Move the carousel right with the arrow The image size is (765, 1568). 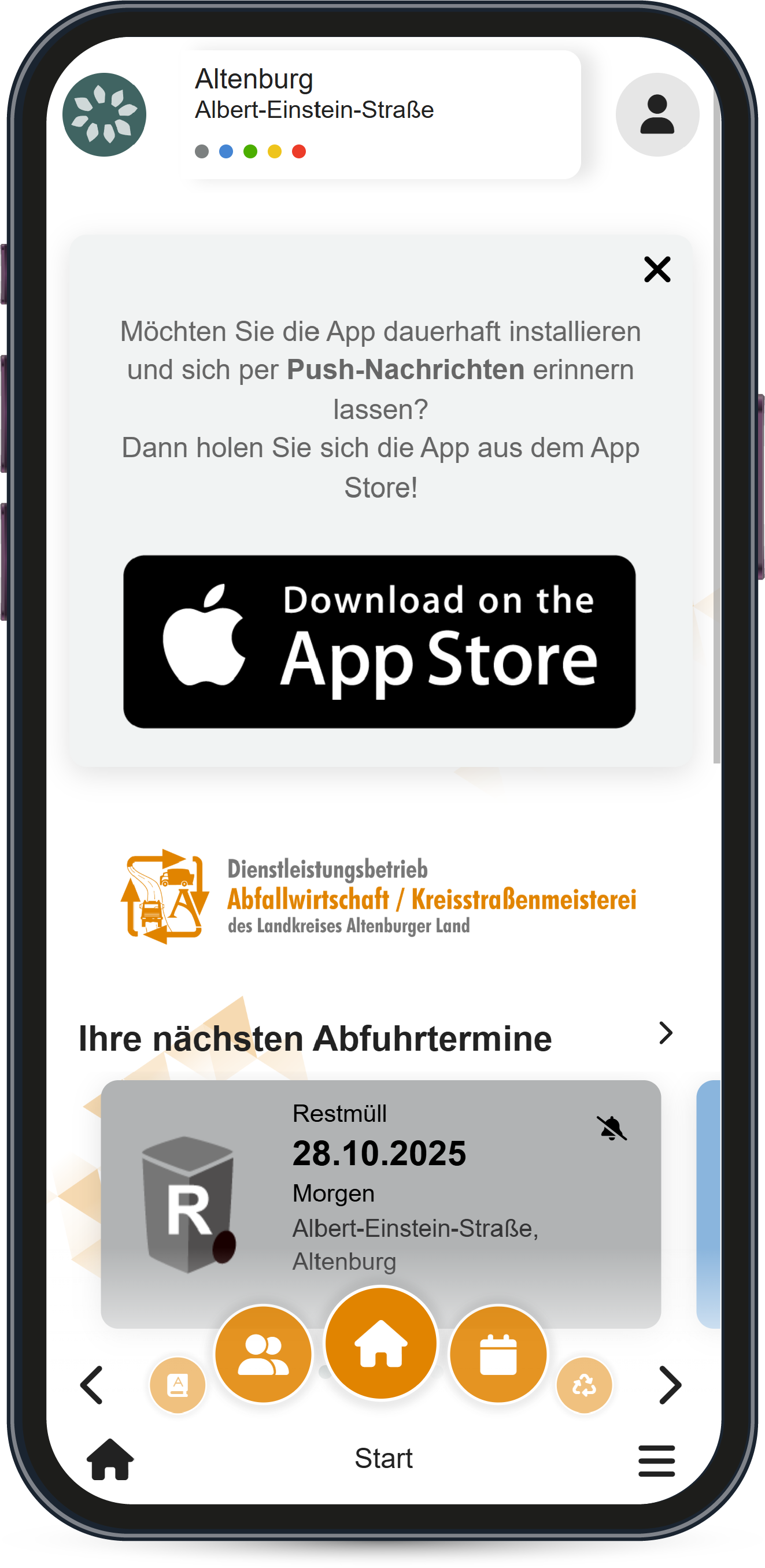coord(670,1385)
